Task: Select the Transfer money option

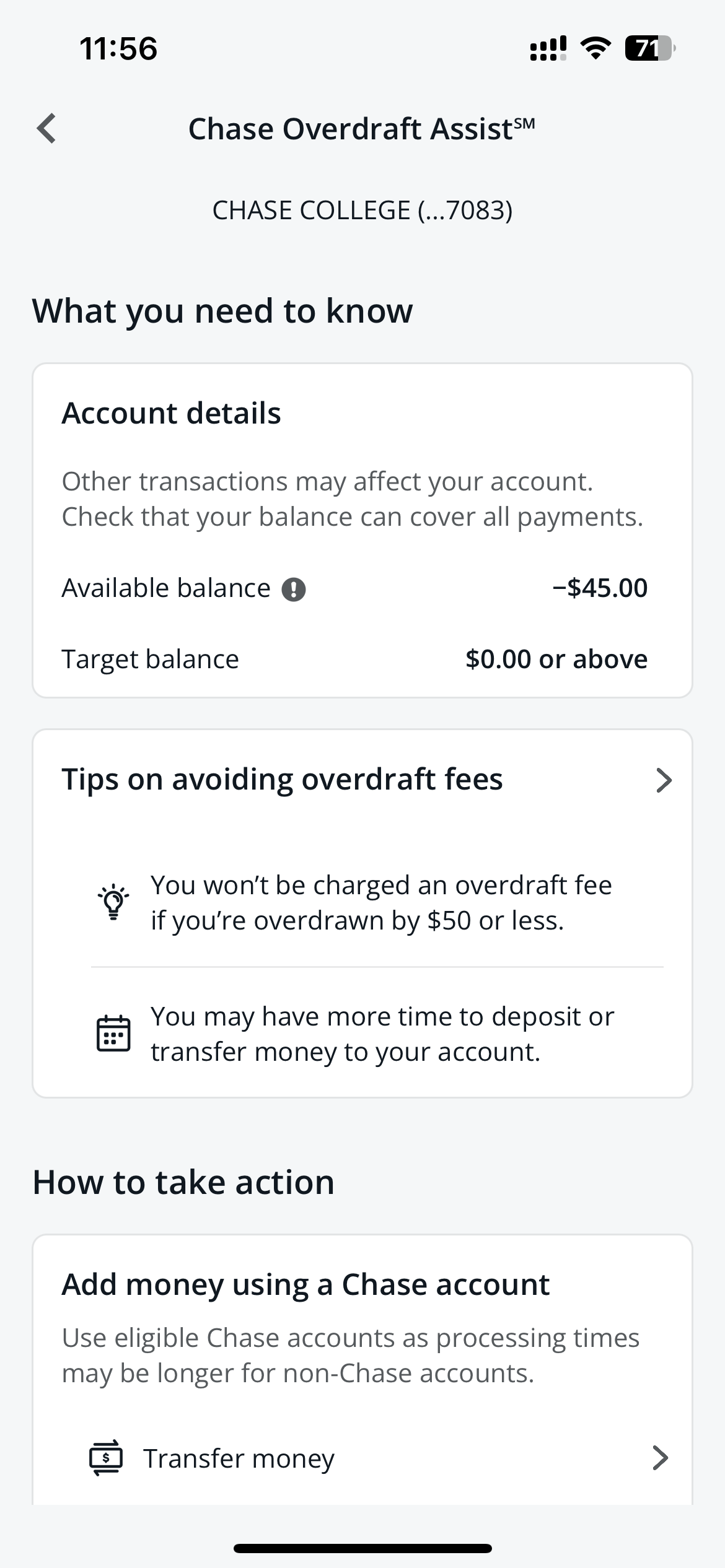Action: [238, 1458]
